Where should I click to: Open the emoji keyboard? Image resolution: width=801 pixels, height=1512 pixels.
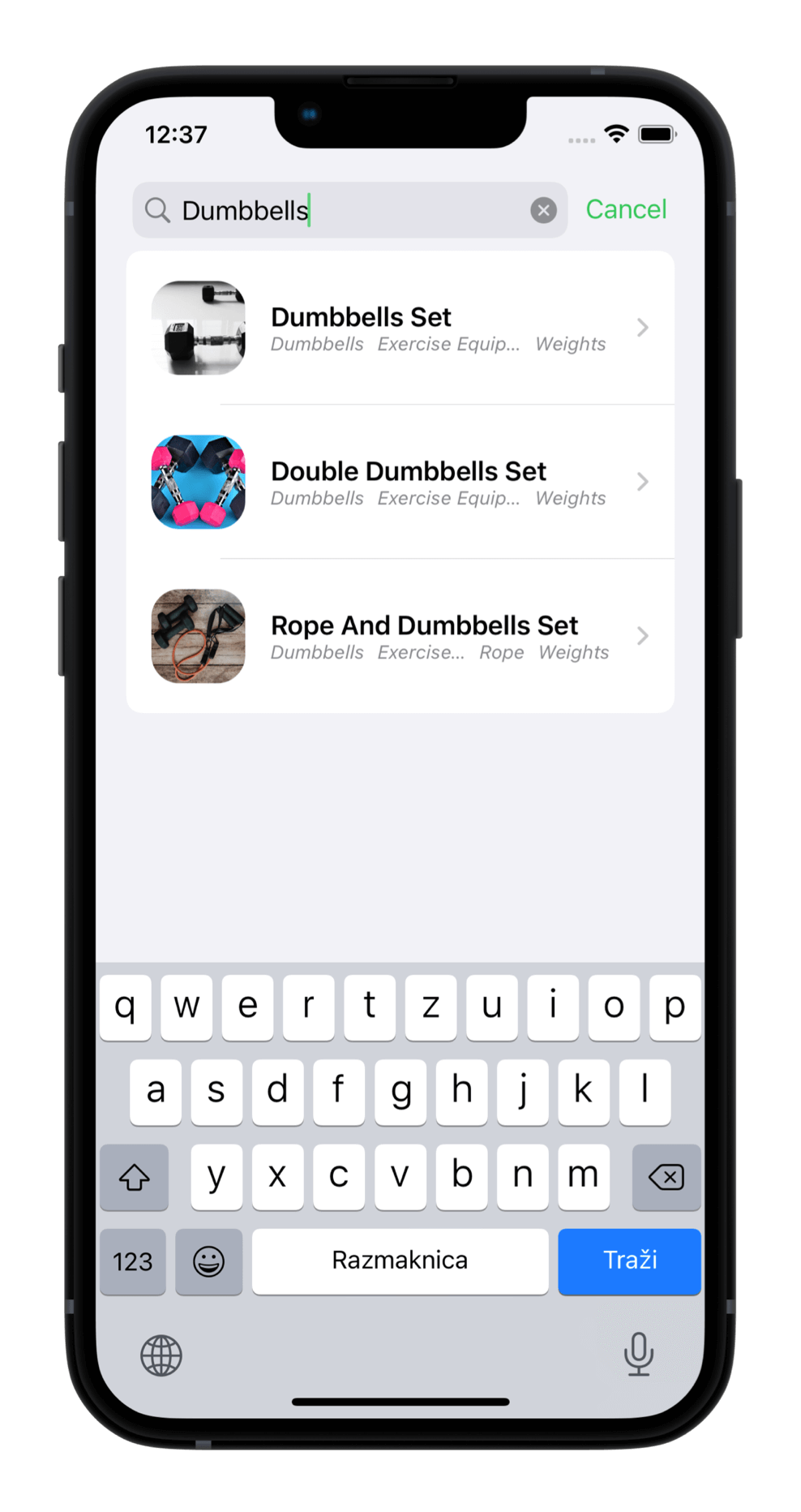pos(208,1261)
